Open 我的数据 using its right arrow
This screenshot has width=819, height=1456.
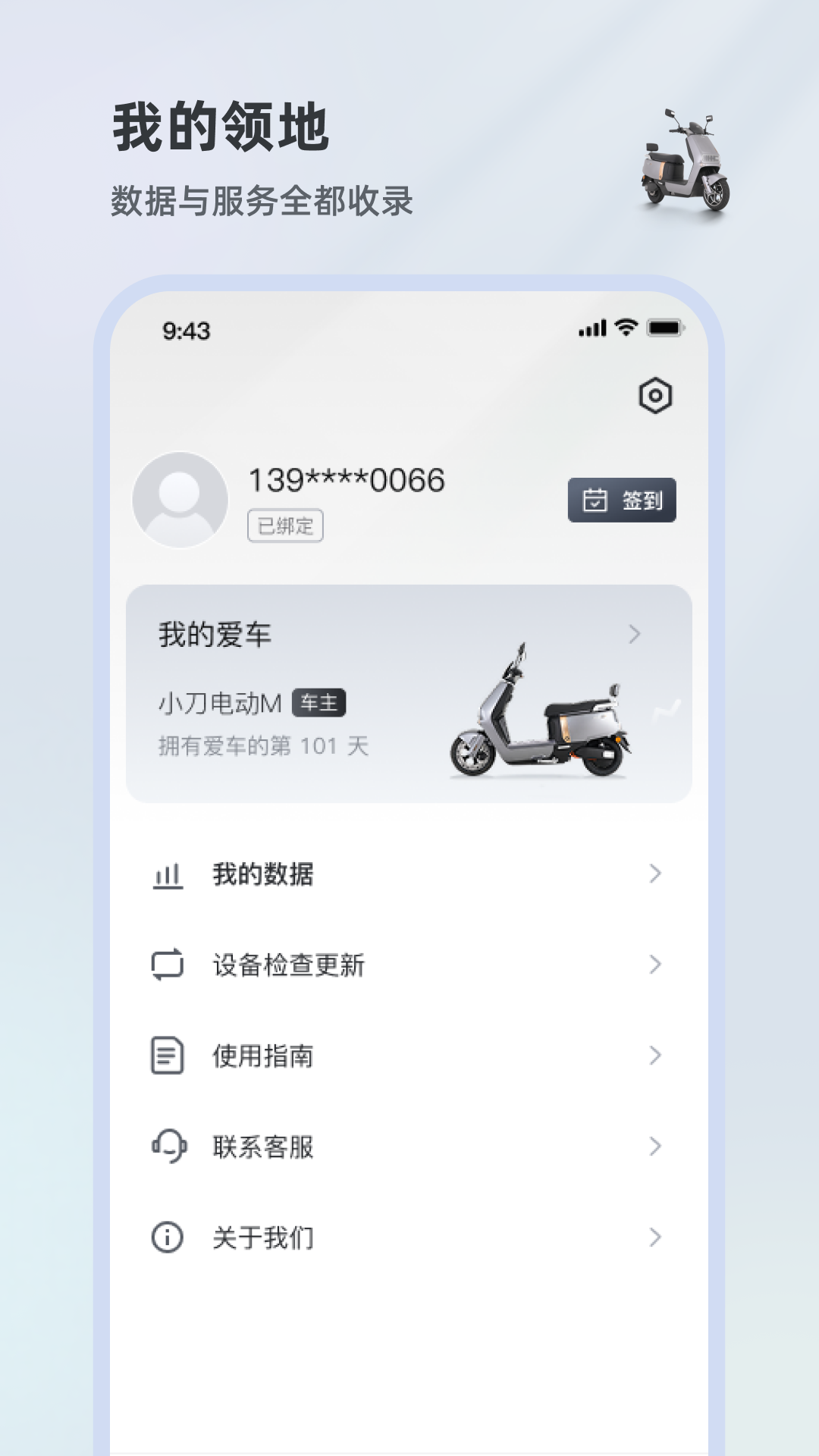click(654, 874)
